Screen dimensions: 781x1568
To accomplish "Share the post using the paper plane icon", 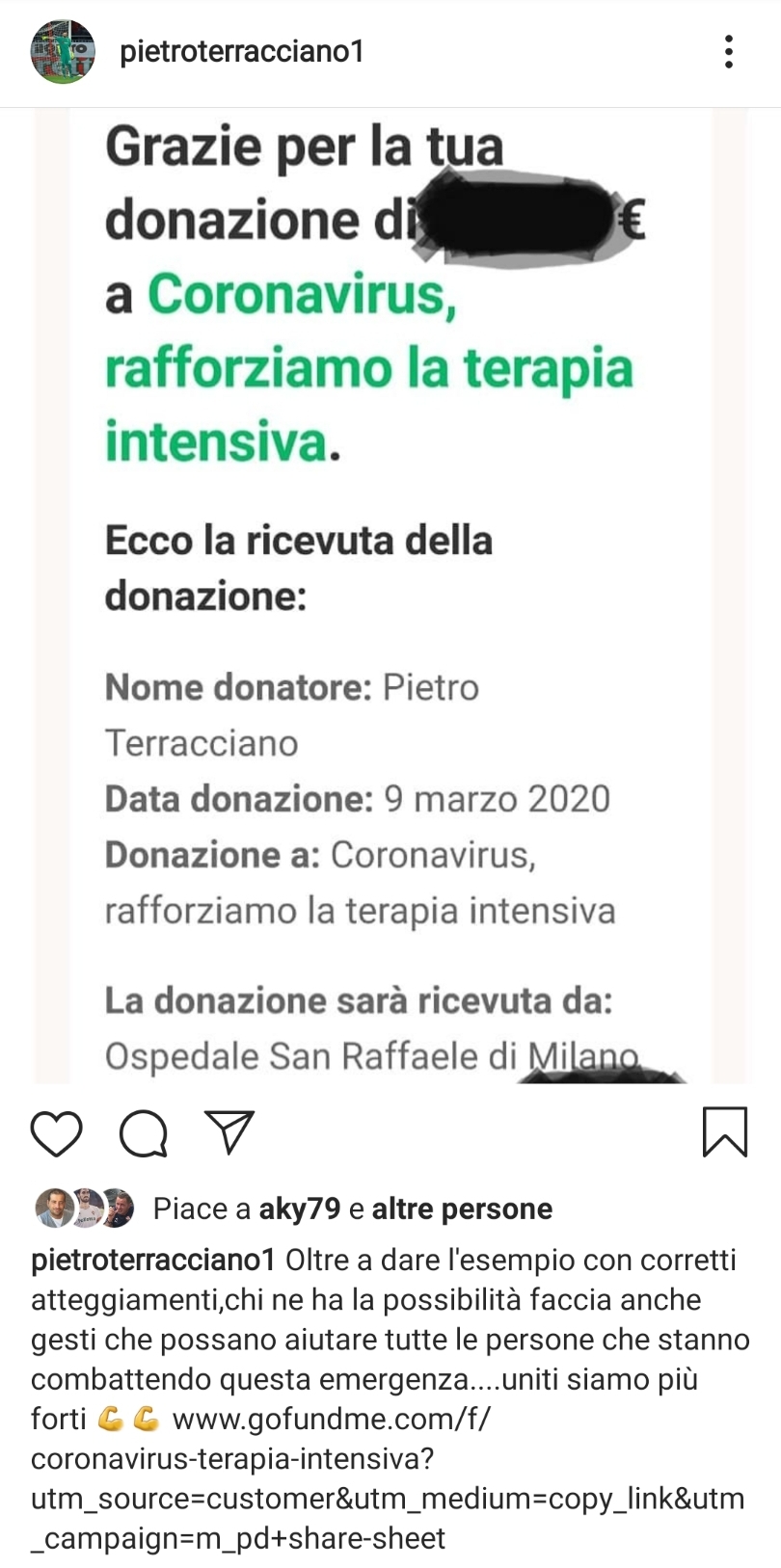I will (x=229, y=1131).
